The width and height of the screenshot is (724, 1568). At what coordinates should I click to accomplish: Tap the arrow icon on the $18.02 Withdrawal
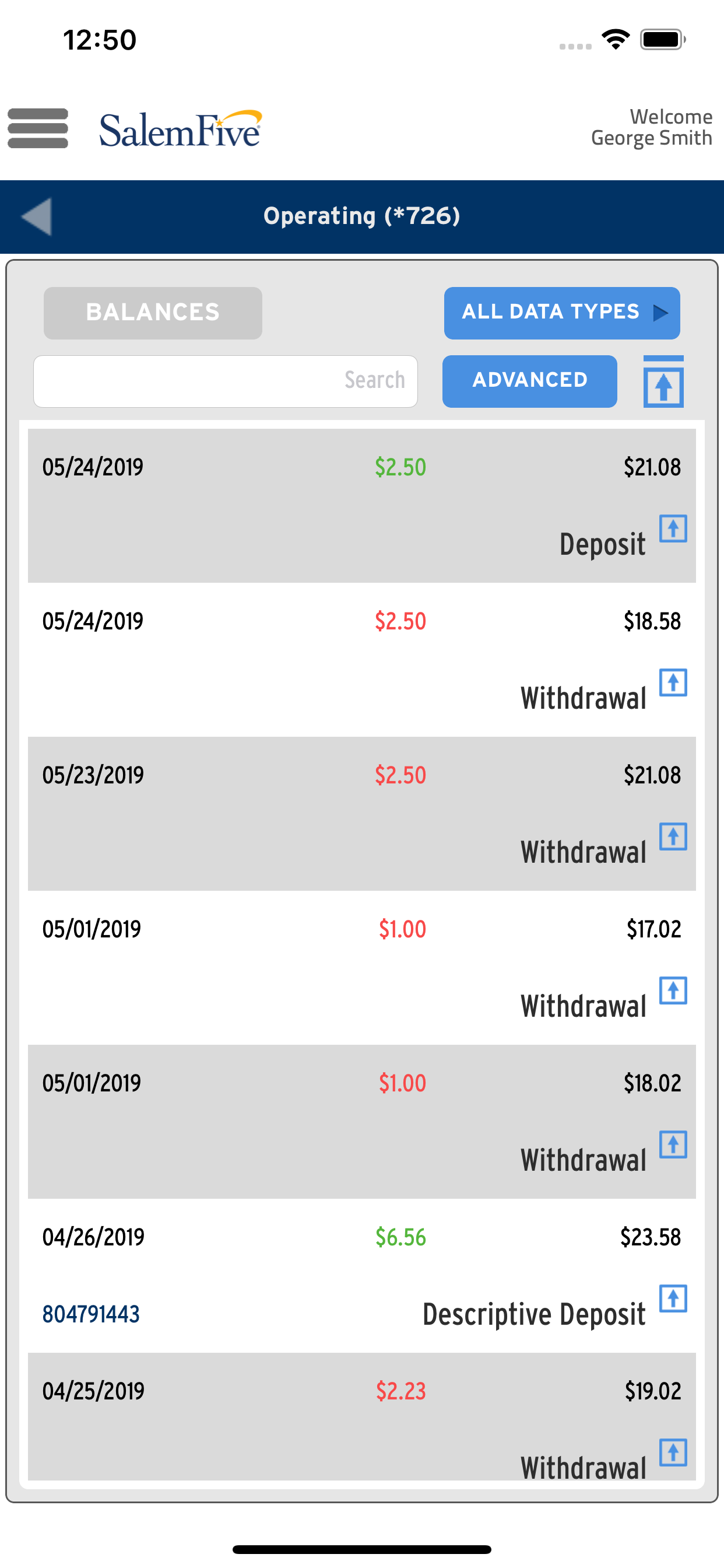[673, 1144]
